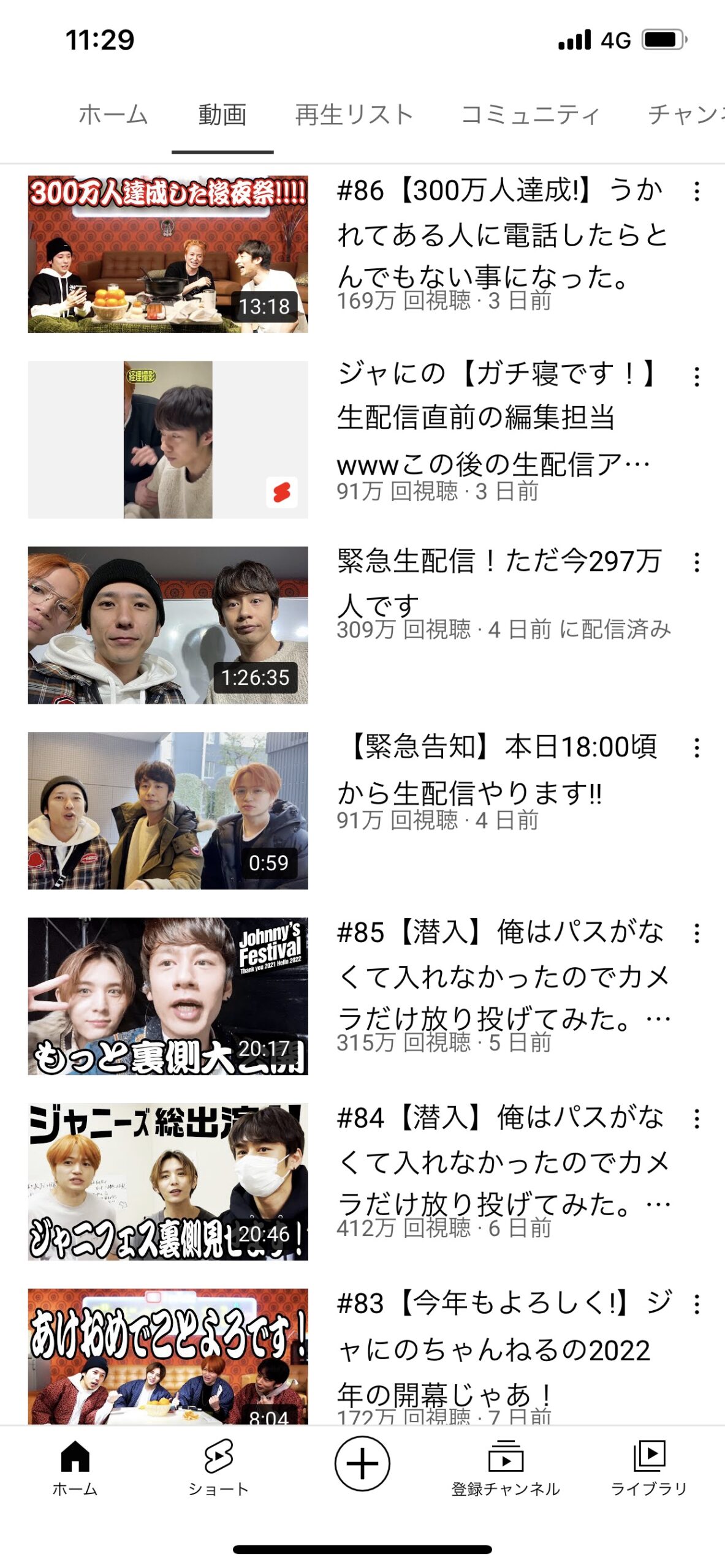
Task: Open video #84【潜入】
Action: 168,1182
